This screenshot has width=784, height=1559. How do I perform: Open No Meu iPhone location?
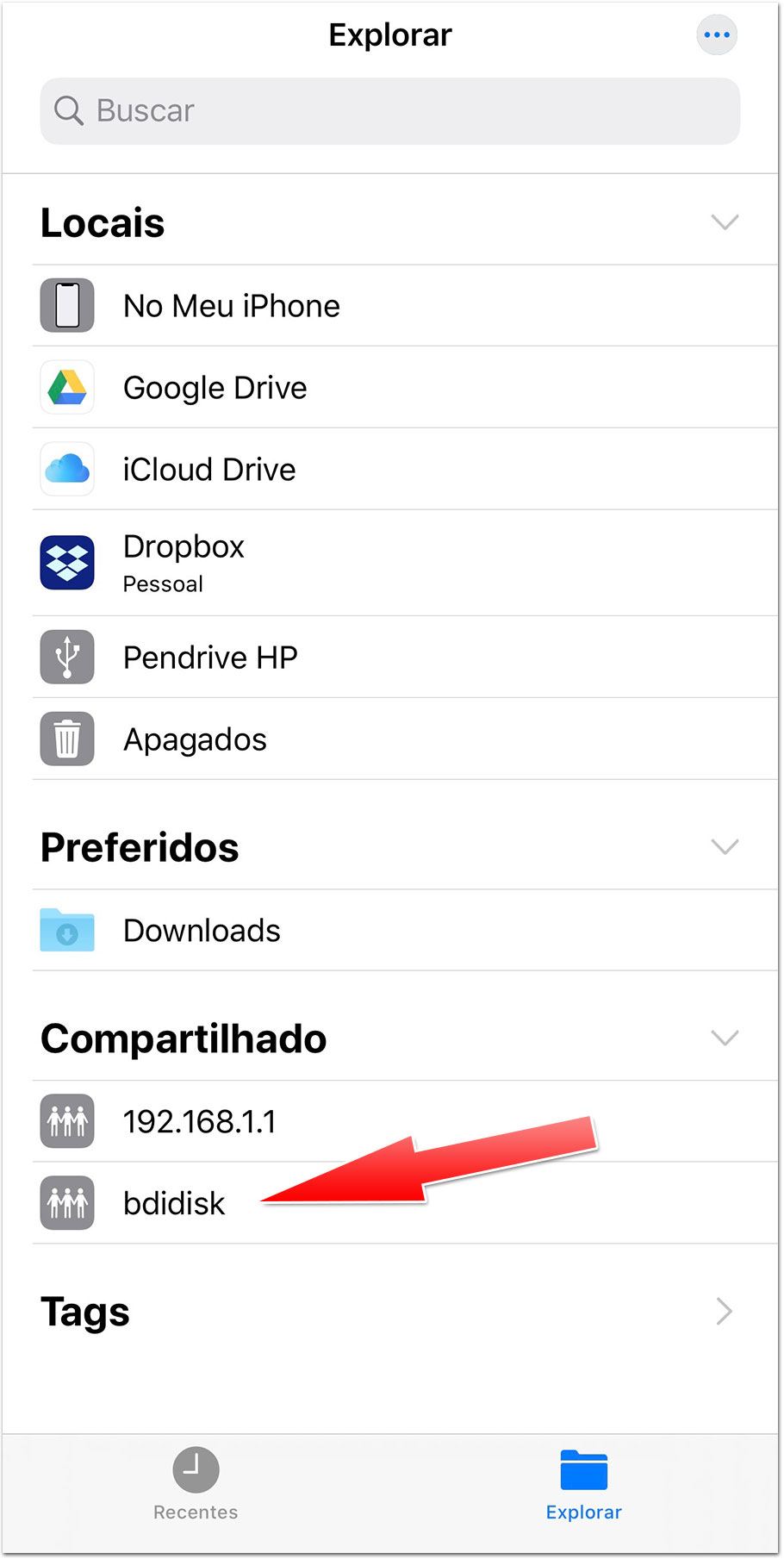pyautogui.click(x=405, y=306)
